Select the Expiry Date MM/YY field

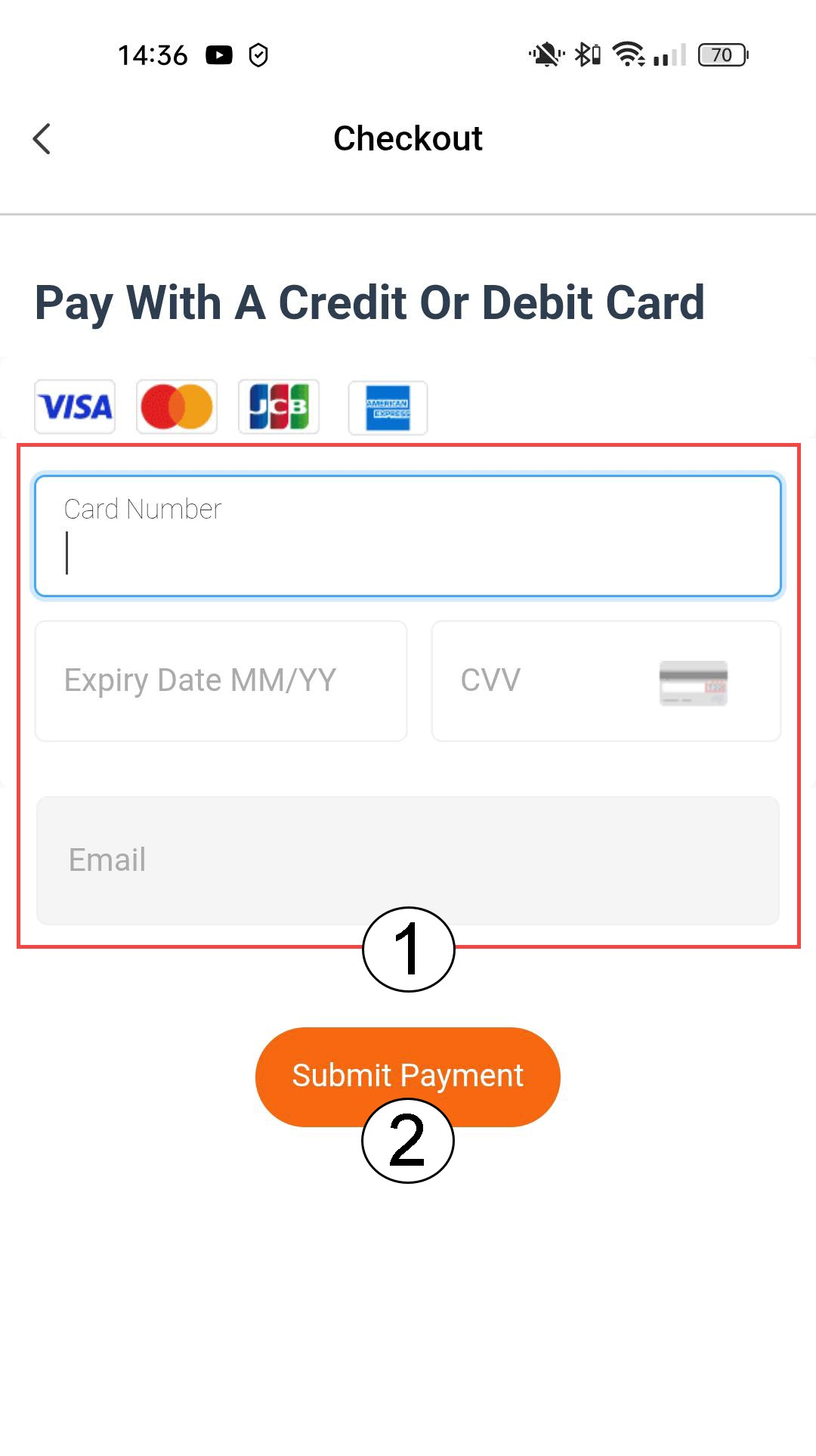(x=221, y=680)
